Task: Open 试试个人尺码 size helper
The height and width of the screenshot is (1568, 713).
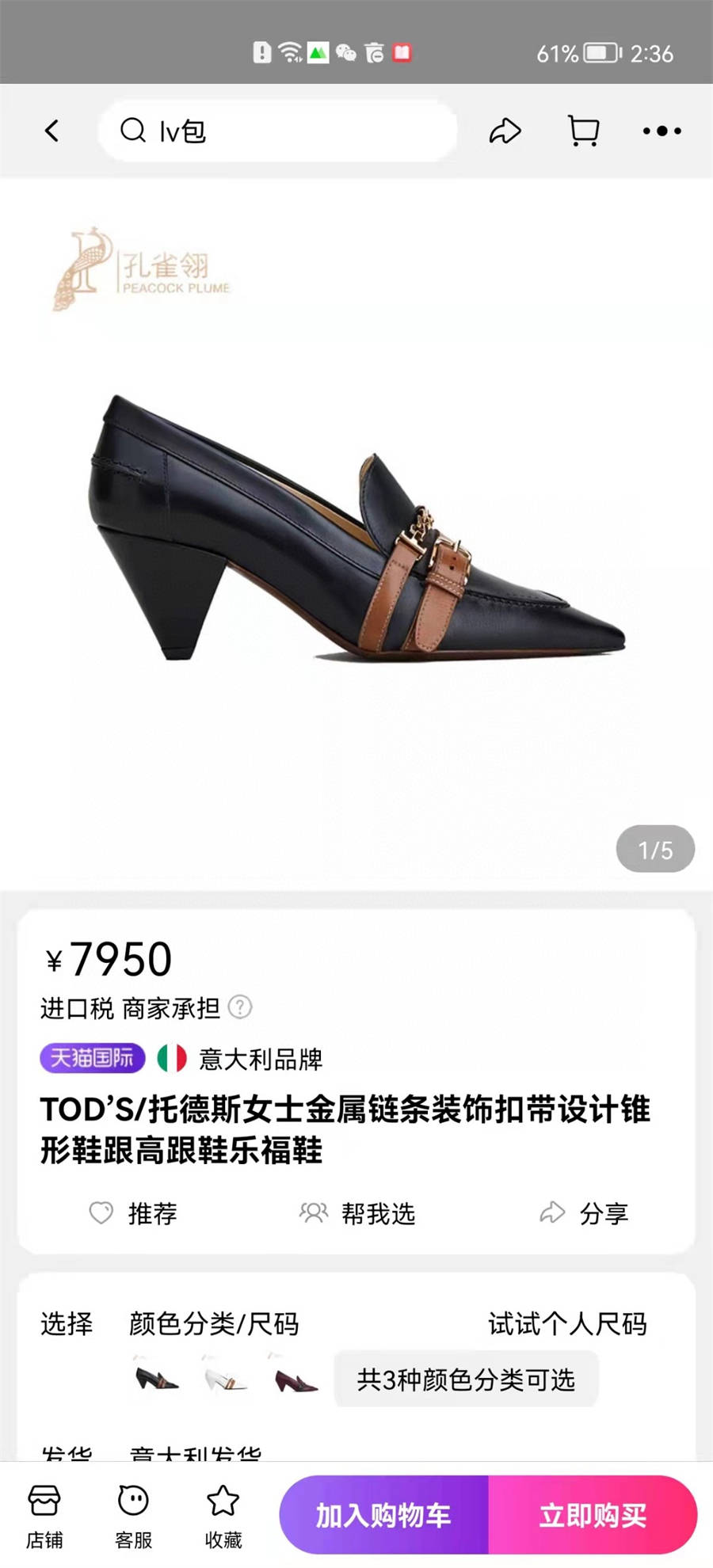Action: (567, 1323)
